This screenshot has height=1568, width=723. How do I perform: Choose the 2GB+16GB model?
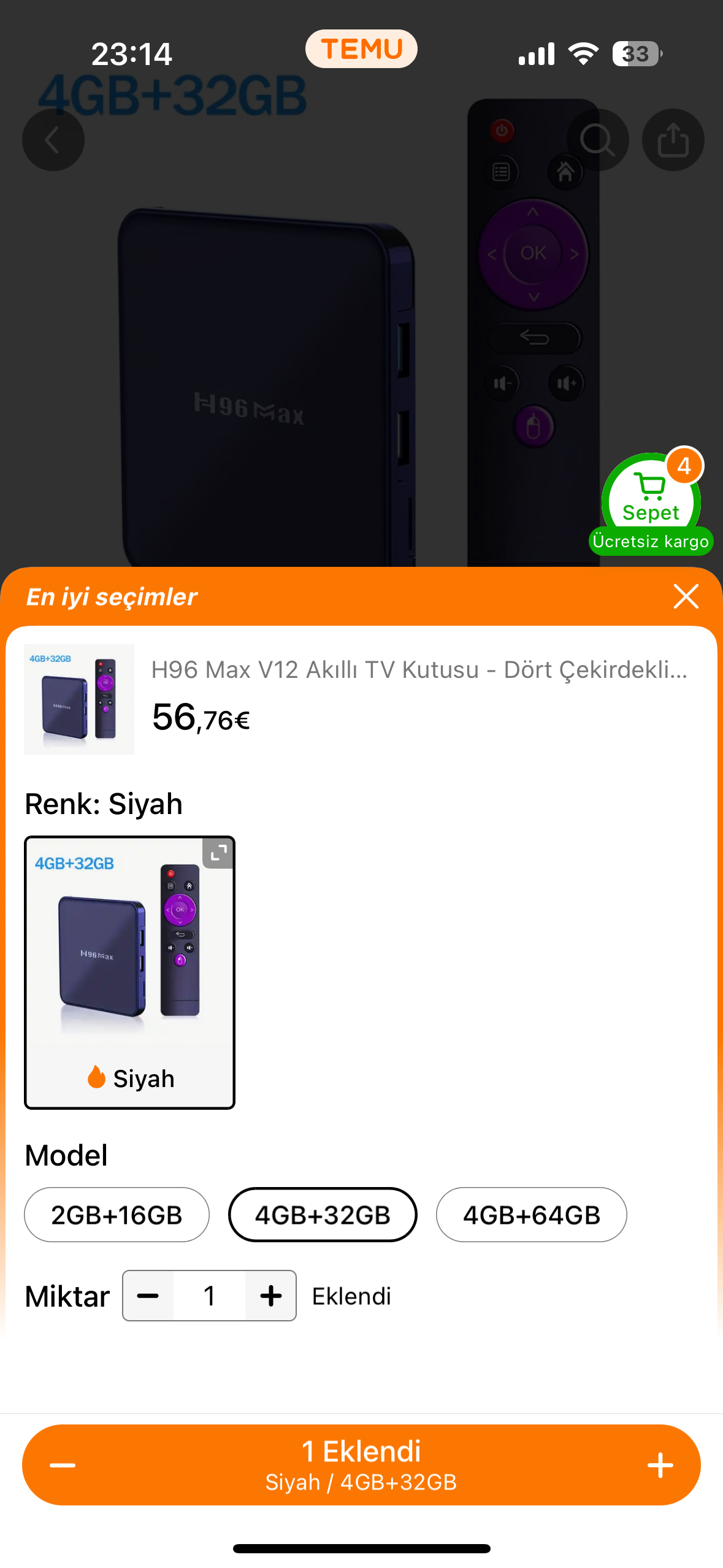coord(117,1215)
